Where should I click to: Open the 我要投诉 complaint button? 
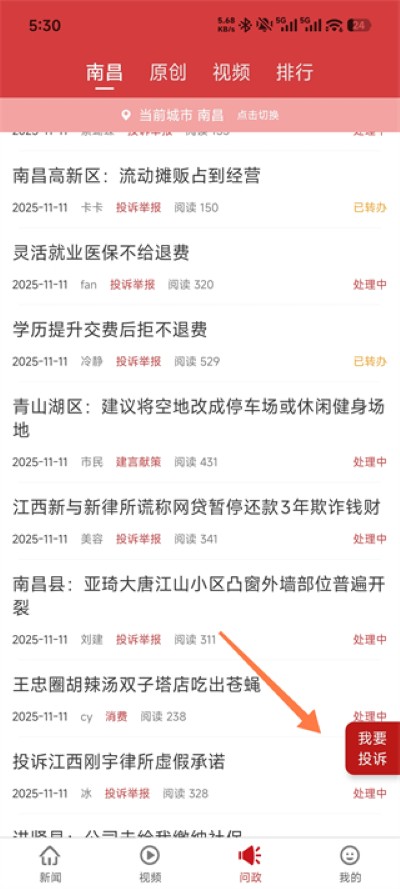point(372,748)
